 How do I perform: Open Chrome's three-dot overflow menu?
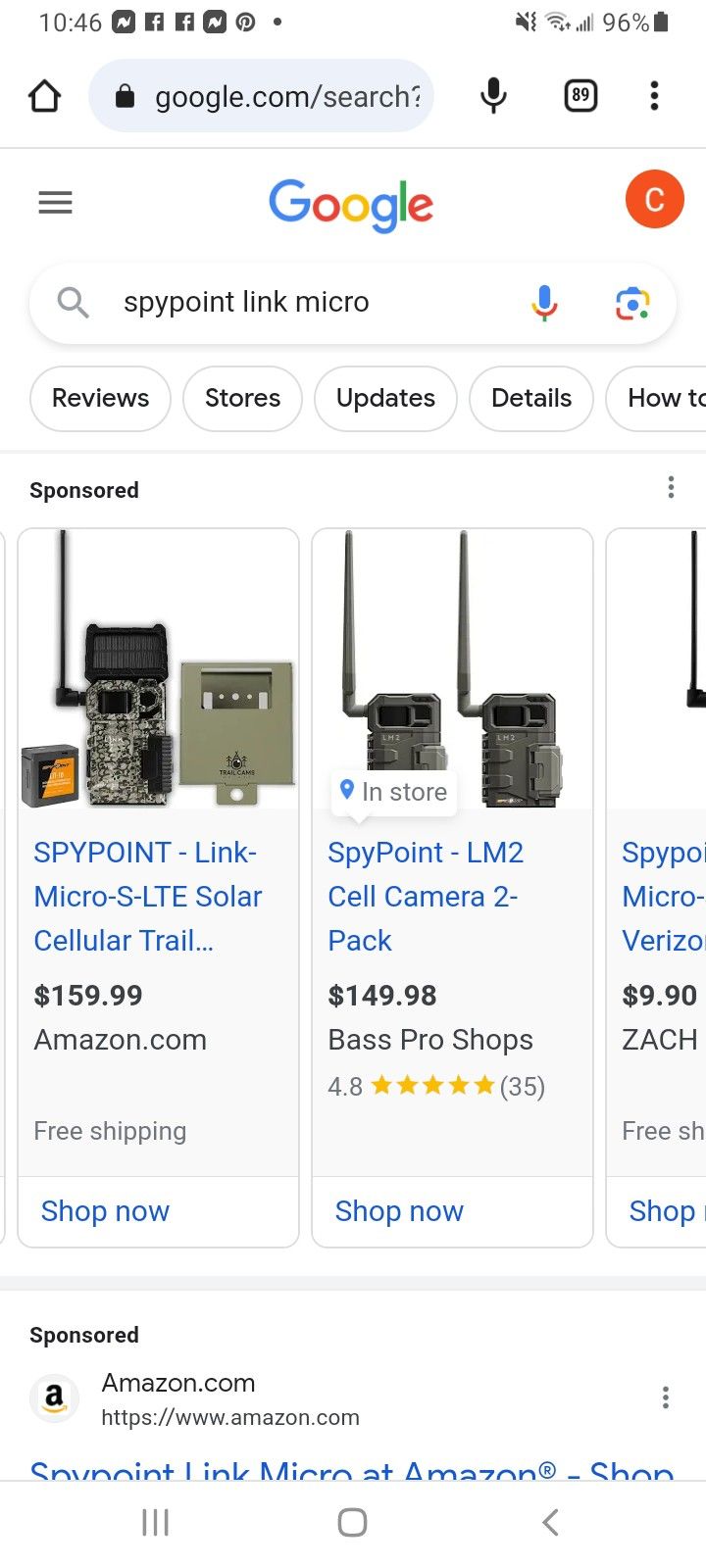pos(654,95)
